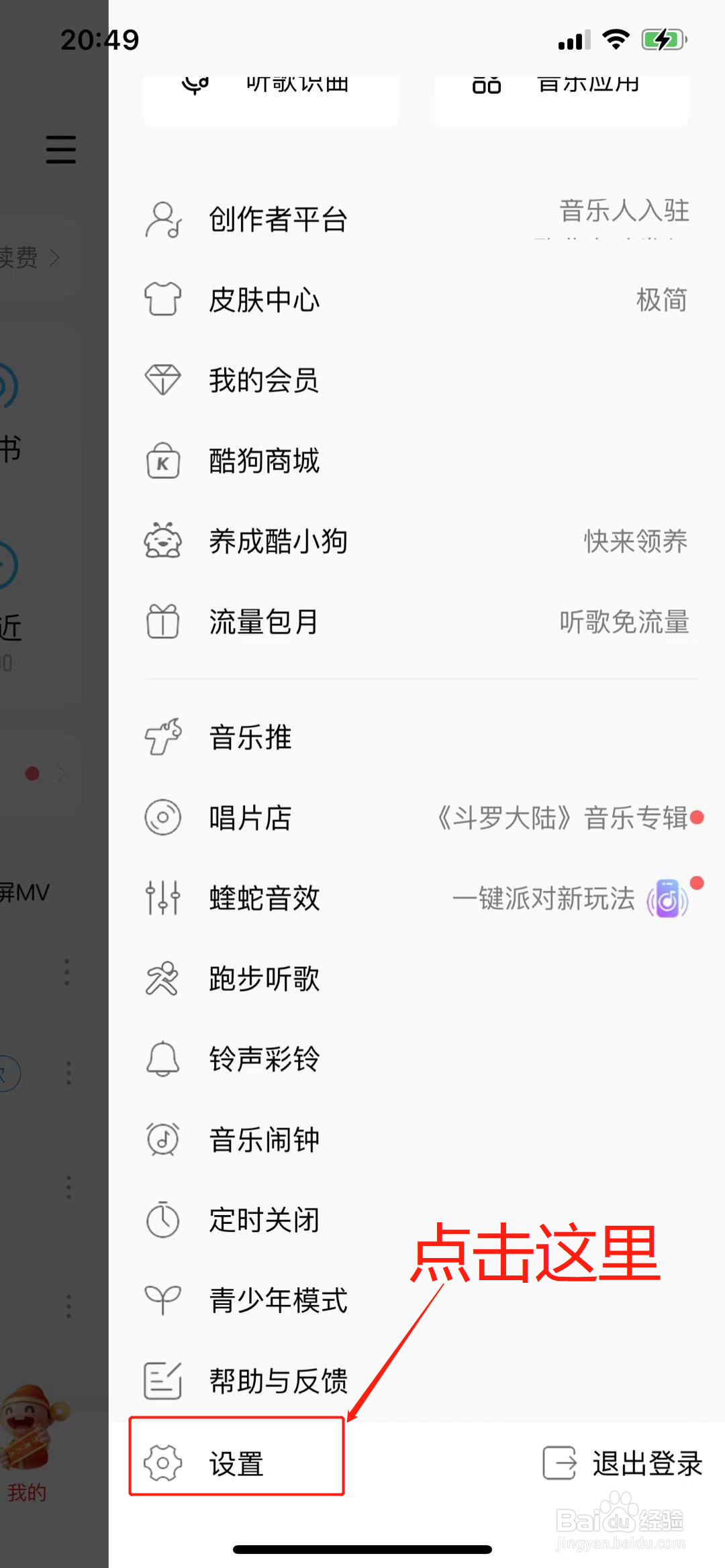
Task: Open the three-dot menu on the left panel
Action: click(x=66, y=973)
